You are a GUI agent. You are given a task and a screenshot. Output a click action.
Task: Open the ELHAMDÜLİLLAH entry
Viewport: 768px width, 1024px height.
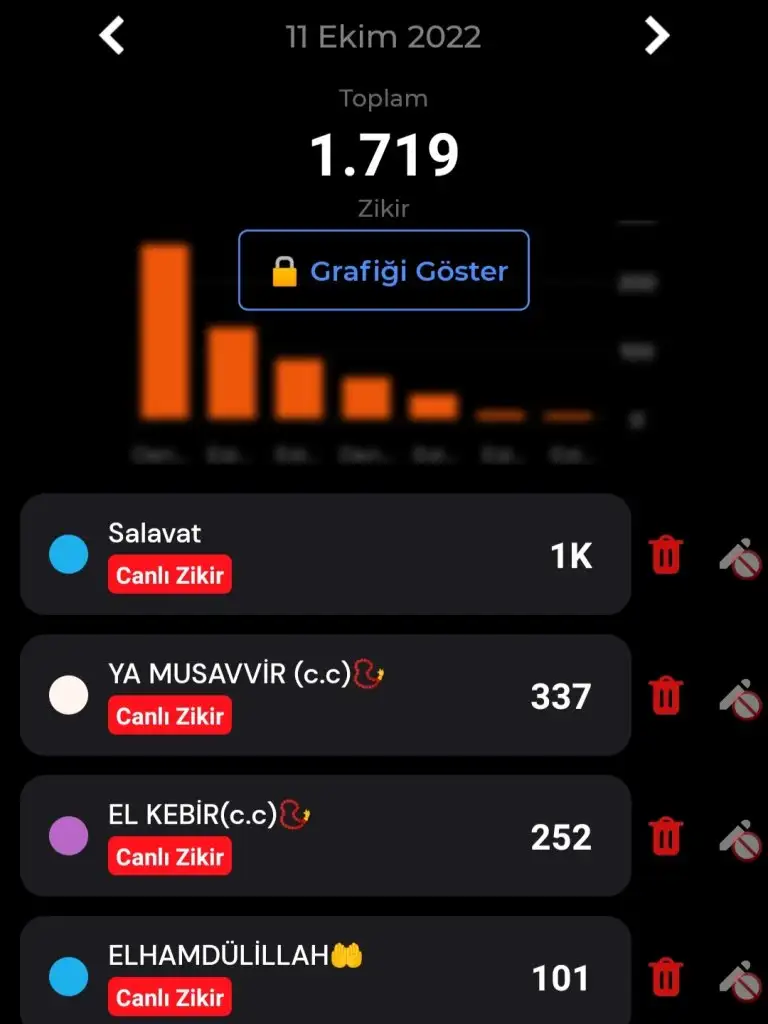[325, 975]
